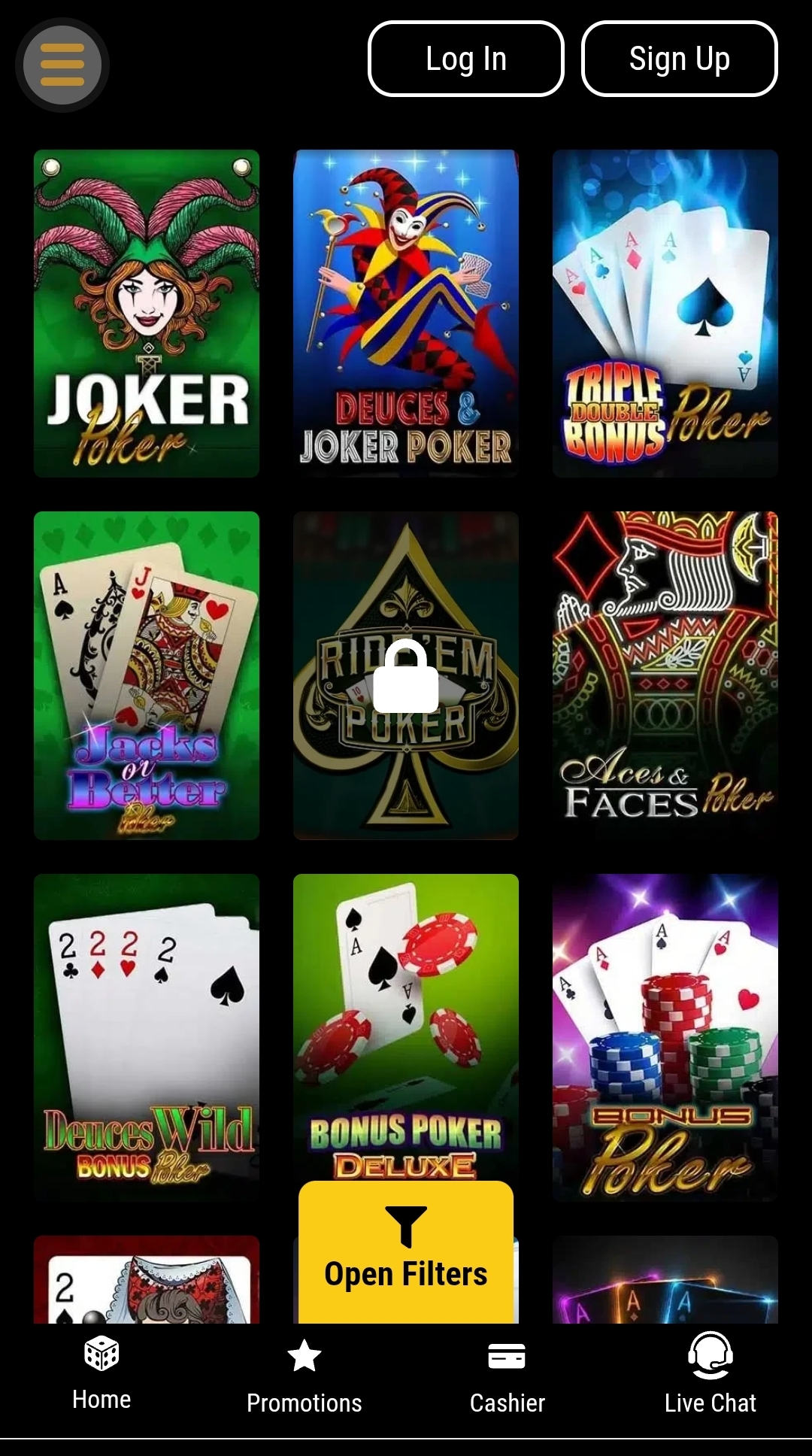Tap the Log In button

pos(465,59)
